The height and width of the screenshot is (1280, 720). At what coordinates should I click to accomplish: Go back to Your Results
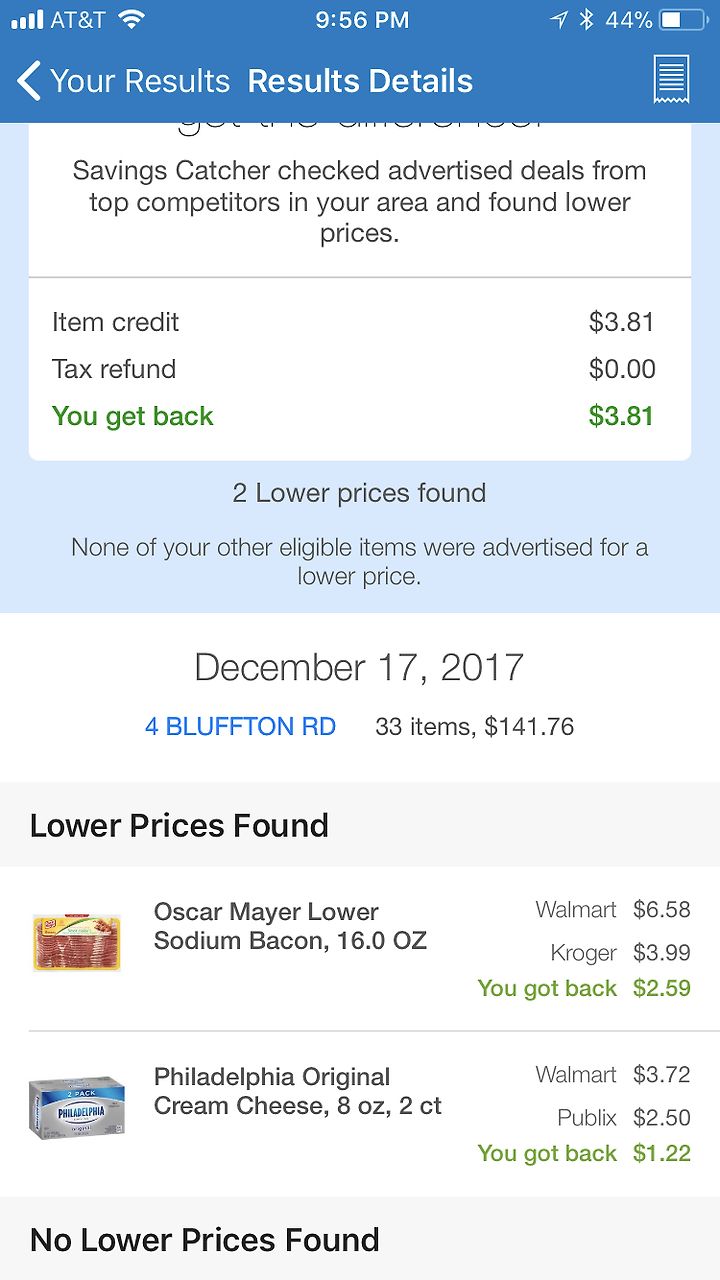[123, 81]
